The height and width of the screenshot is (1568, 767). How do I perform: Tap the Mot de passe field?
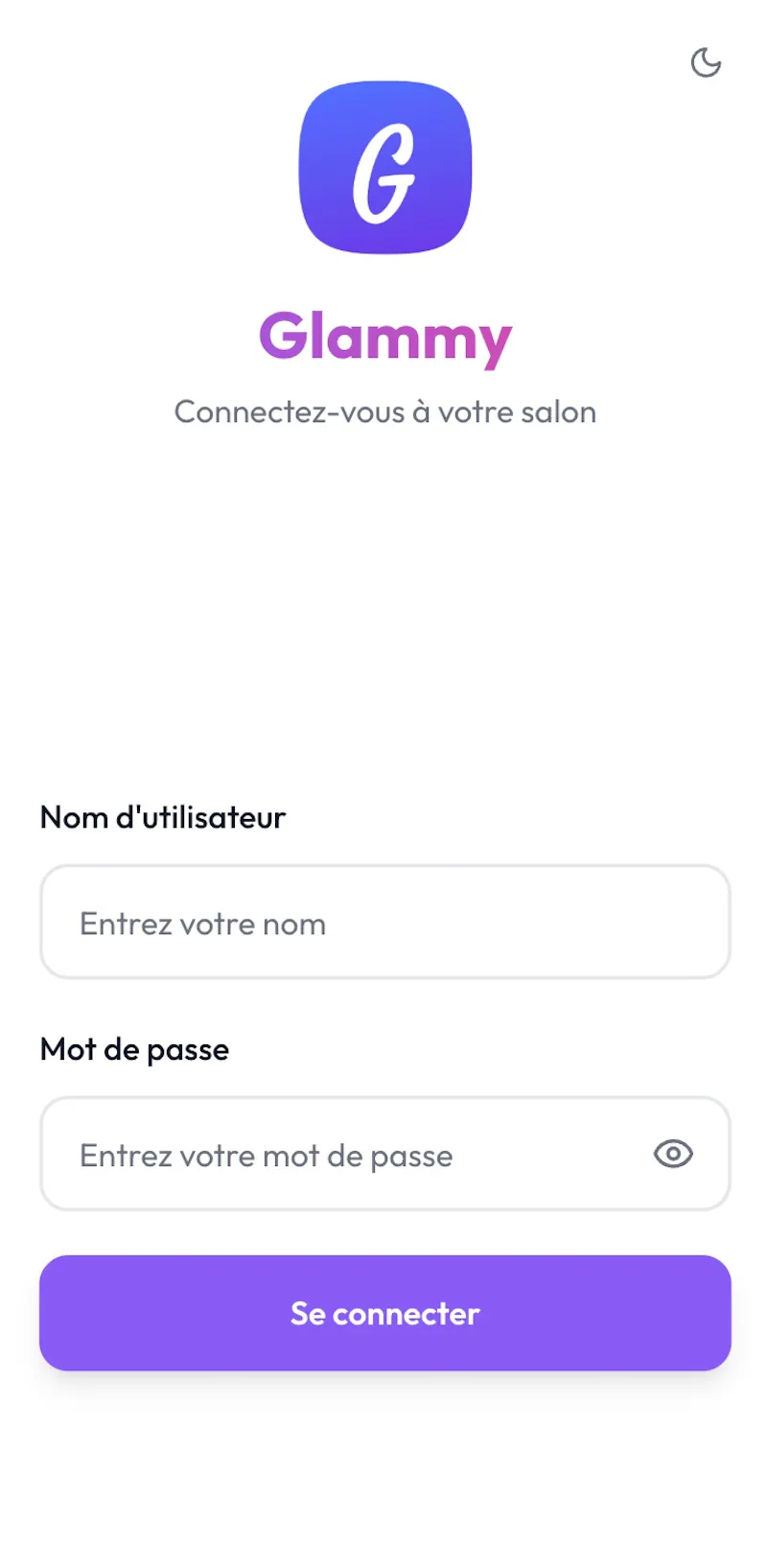point(384,1154)
